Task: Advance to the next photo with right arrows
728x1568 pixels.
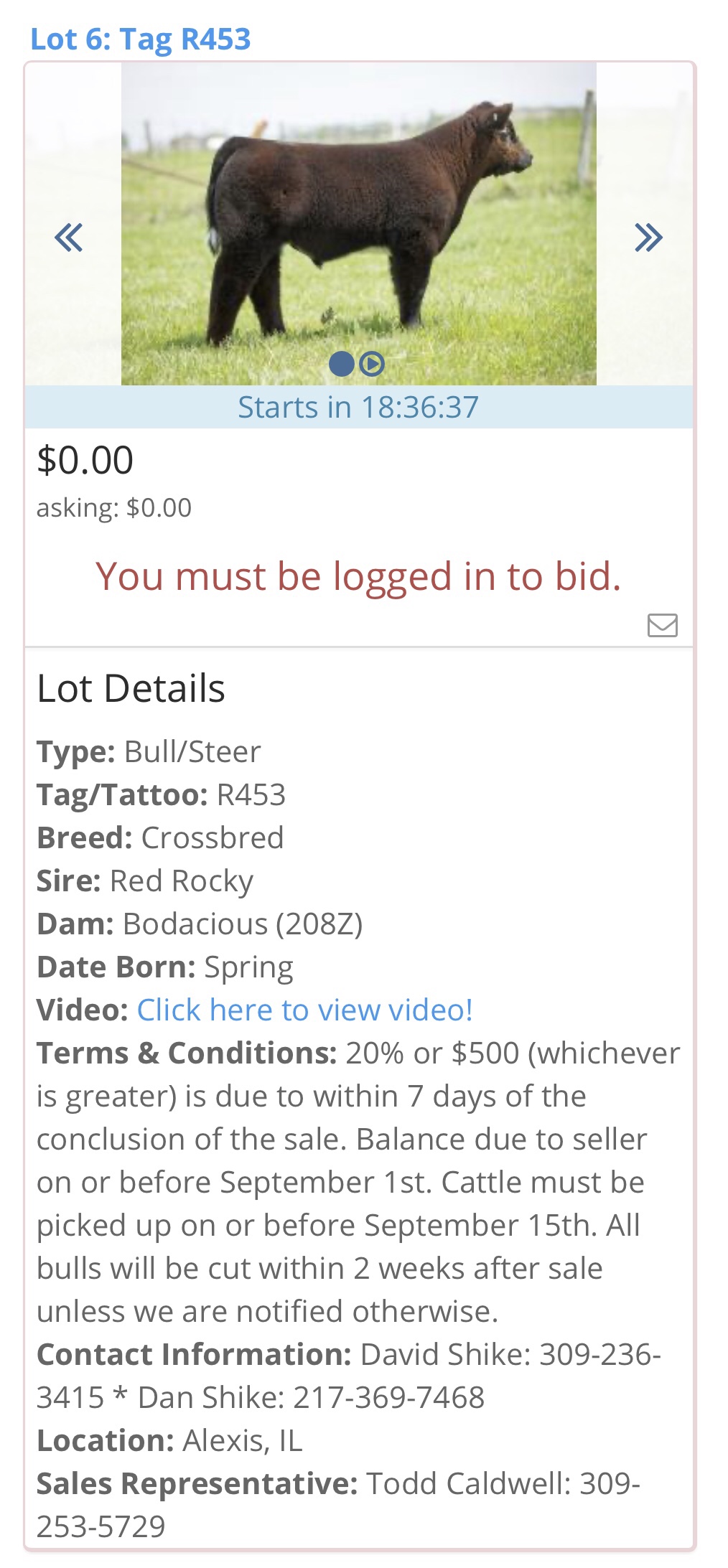Action: point(648,238)
